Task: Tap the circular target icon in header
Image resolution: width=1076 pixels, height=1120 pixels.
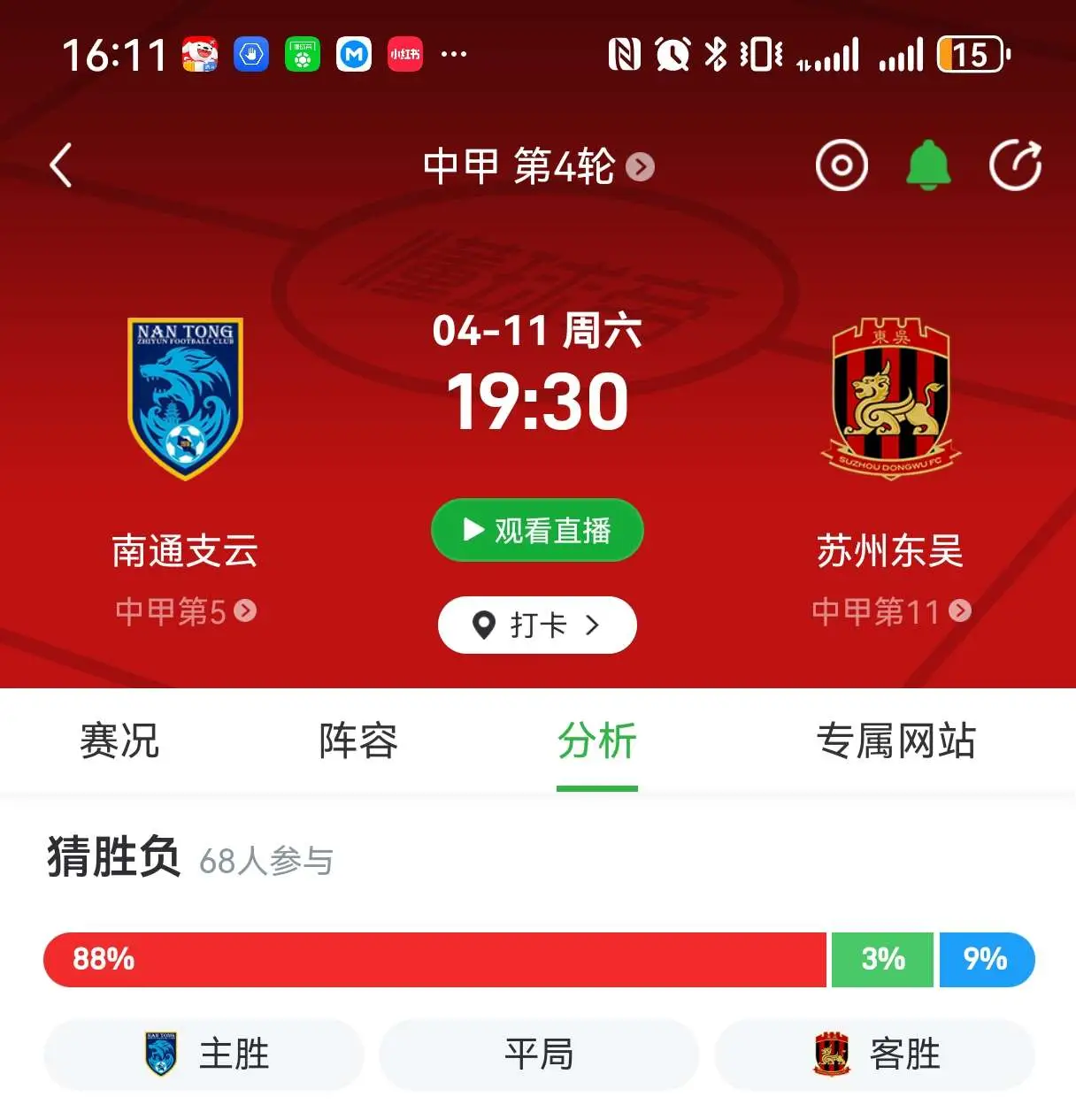Action: (x=841, y=165)
